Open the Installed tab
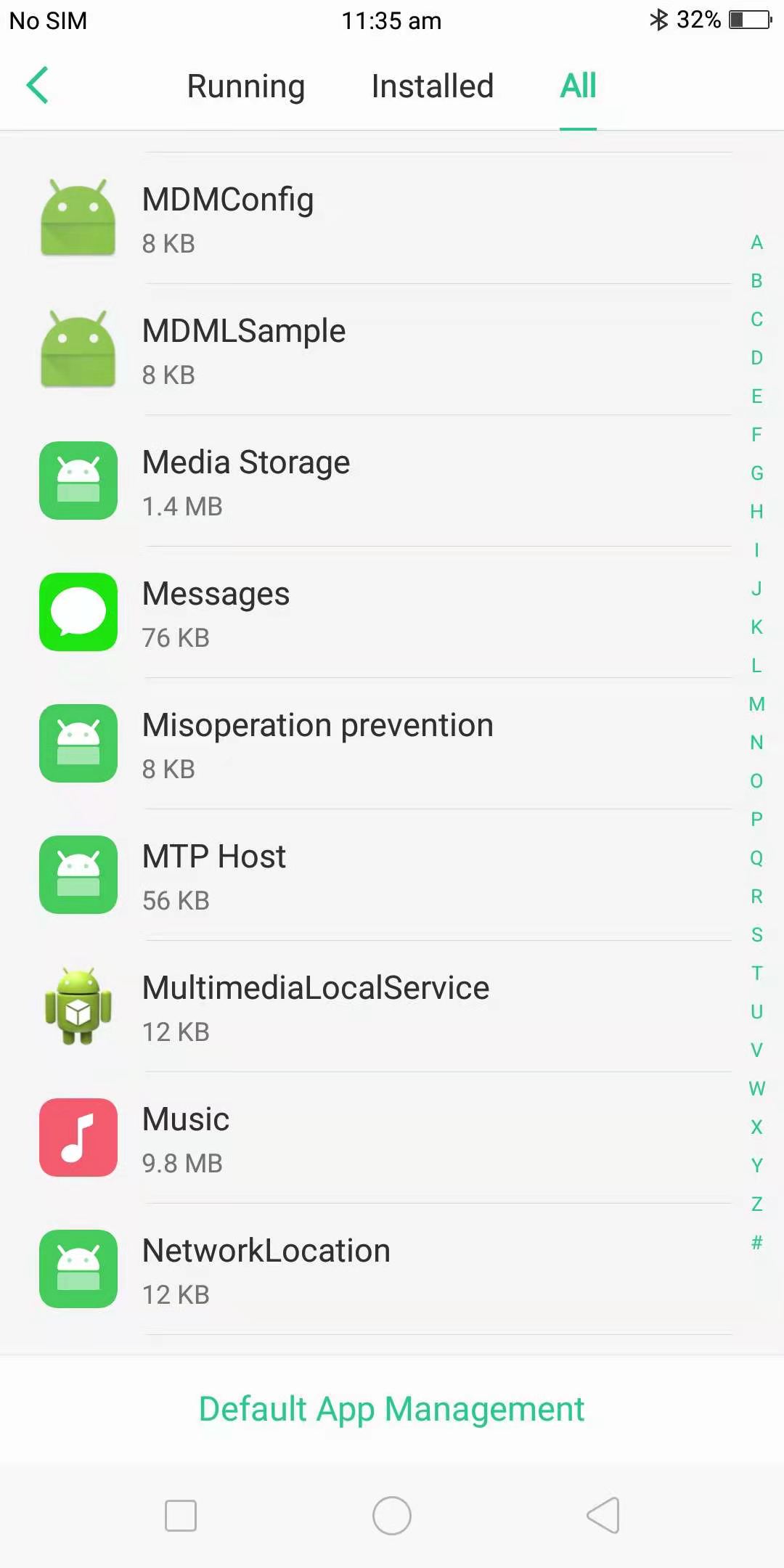 [x=432, y=86]
